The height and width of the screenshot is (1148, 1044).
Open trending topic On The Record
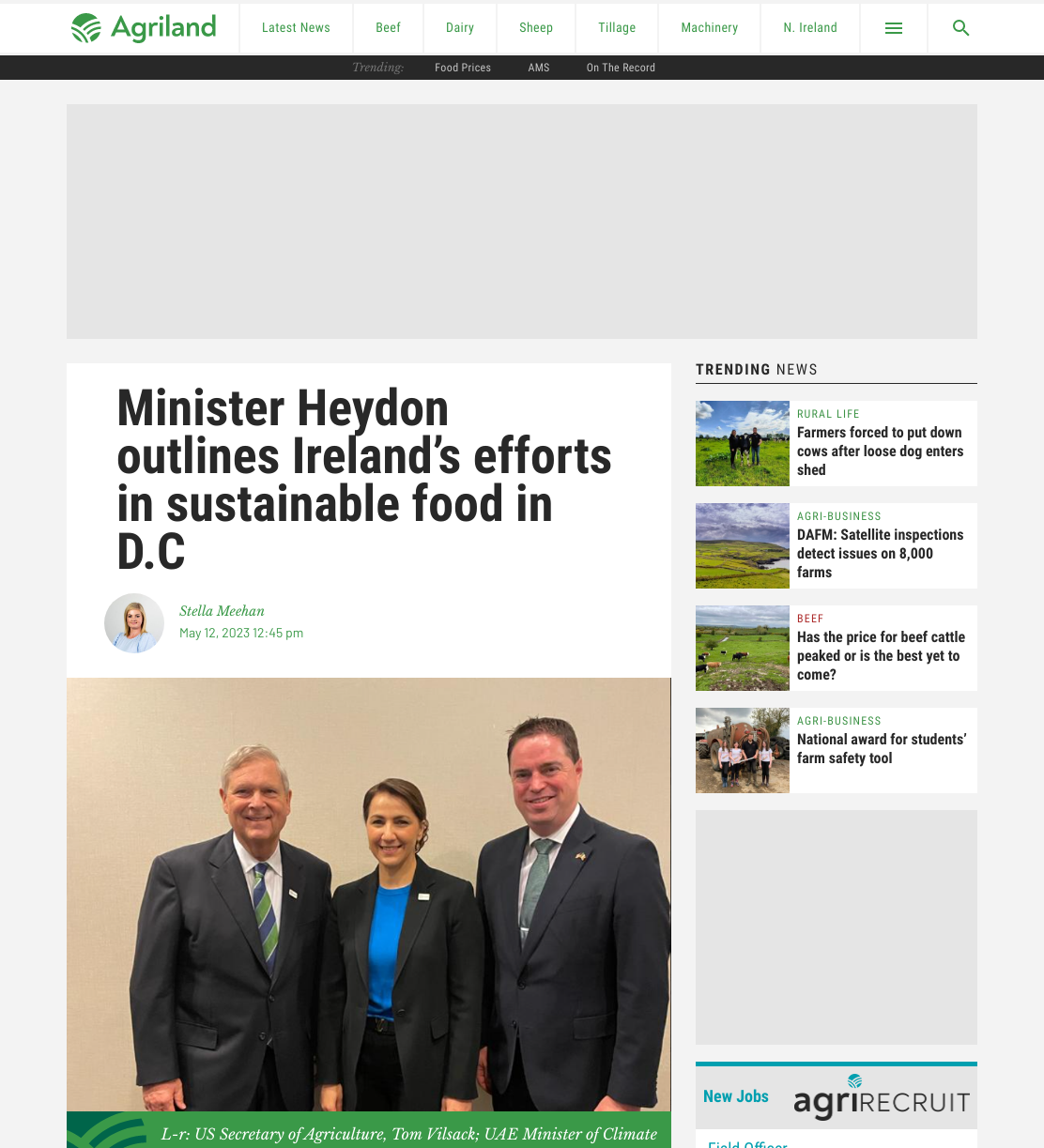(621, 68)
